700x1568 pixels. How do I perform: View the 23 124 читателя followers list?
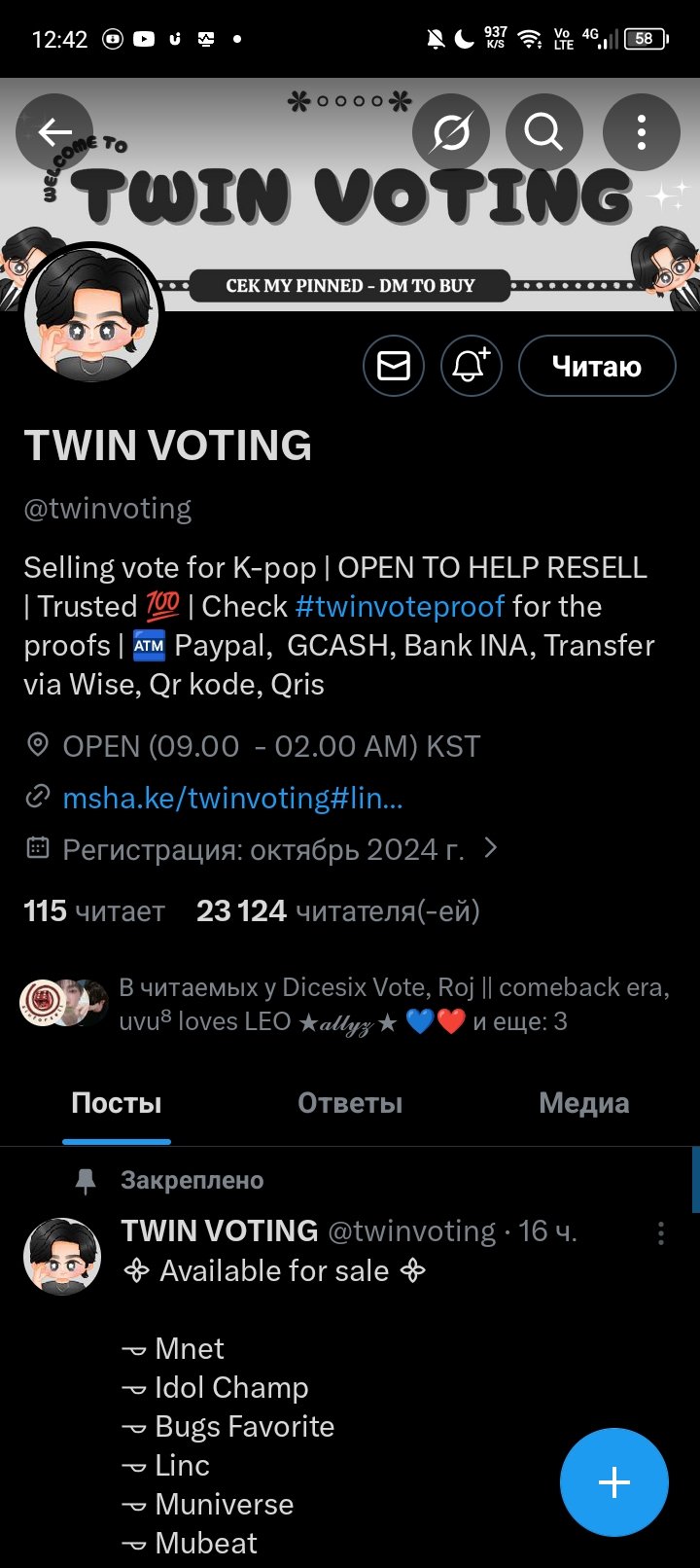[337, 910]
